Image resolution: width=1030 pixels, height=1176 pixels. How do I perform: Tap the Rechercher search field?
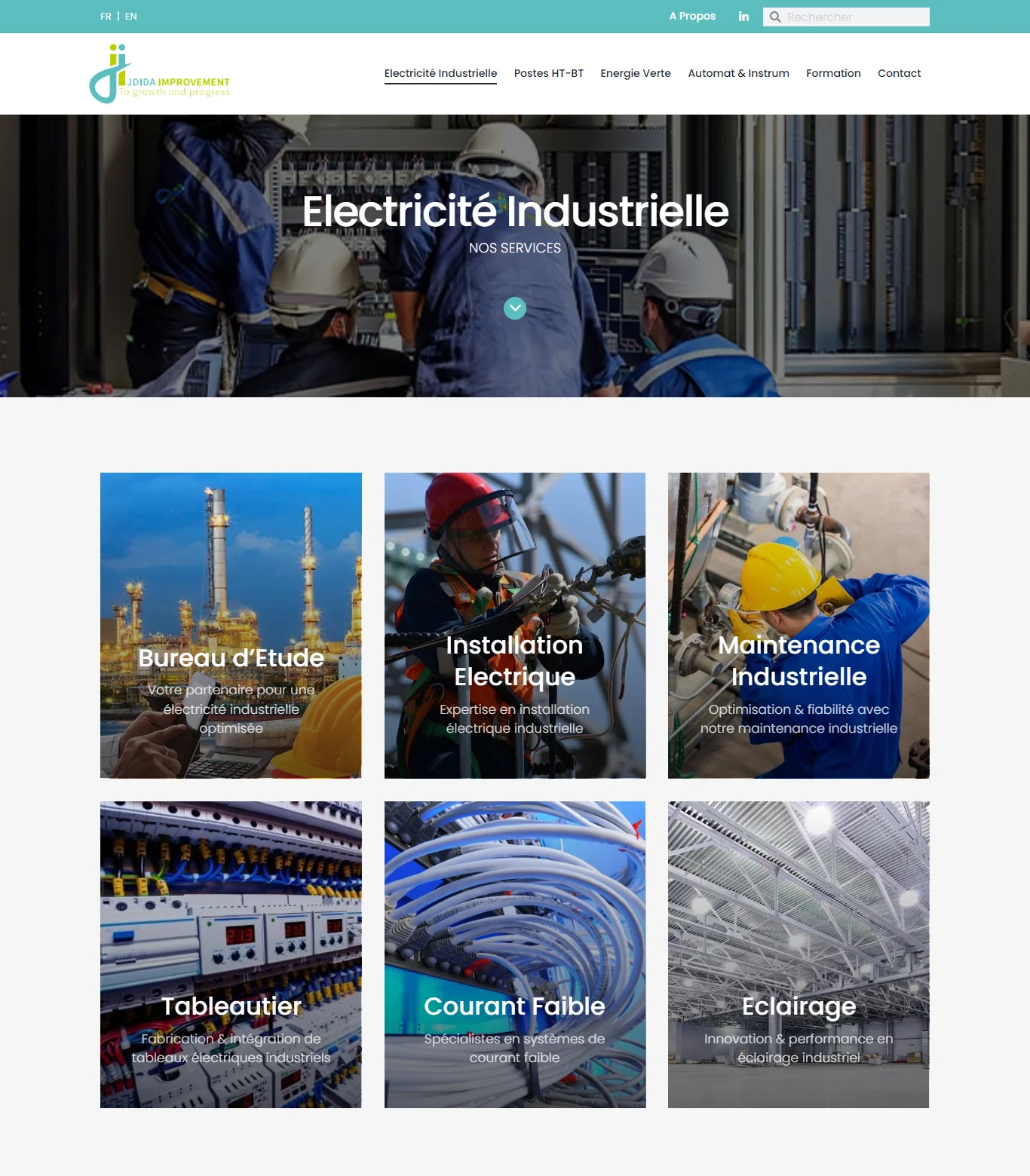pos(852,17)
